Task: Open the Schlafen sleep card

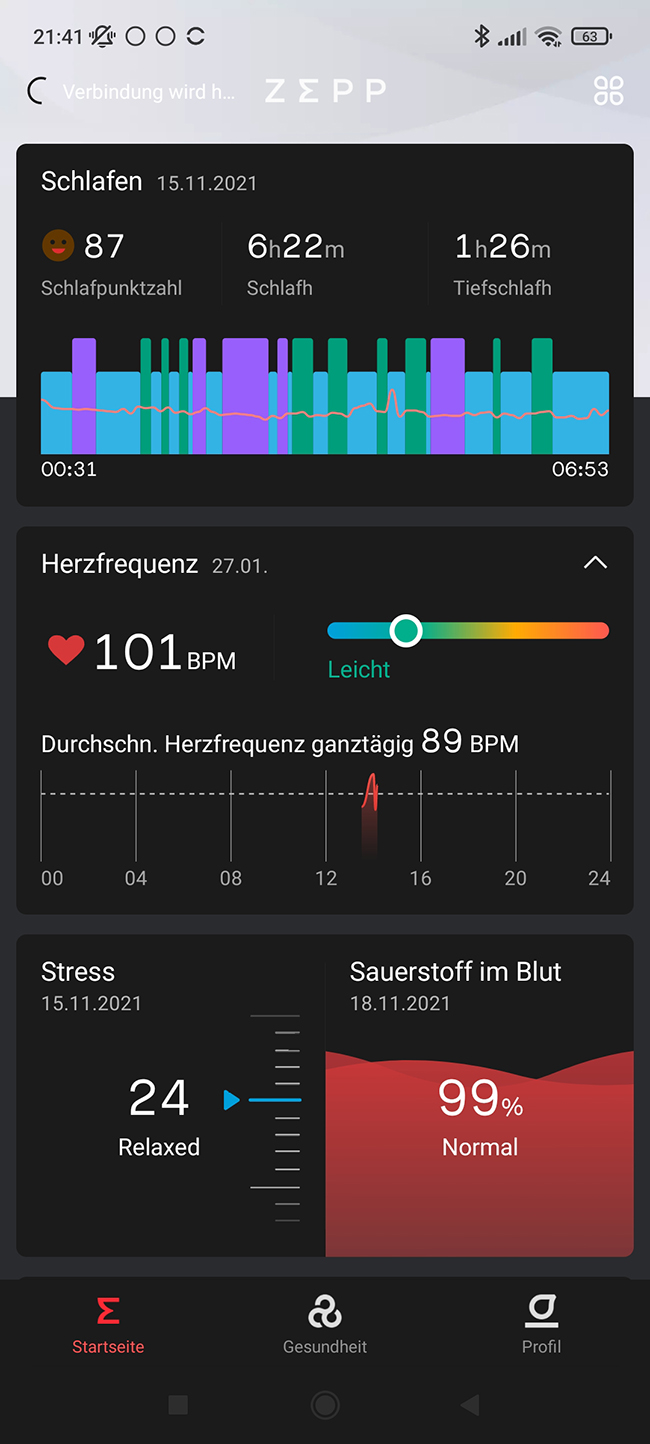Action: 324,324
